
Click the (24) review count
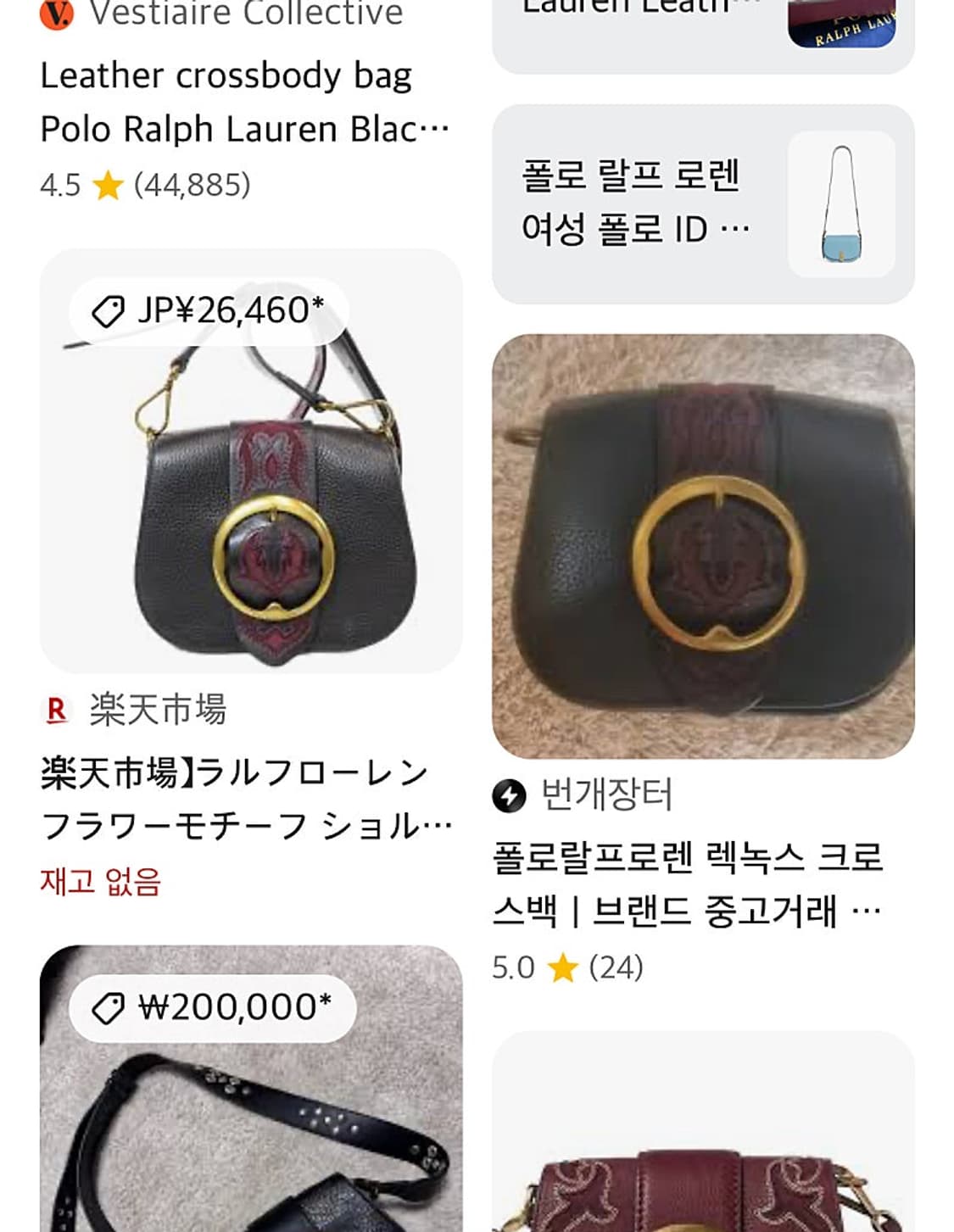coord(618,966)
